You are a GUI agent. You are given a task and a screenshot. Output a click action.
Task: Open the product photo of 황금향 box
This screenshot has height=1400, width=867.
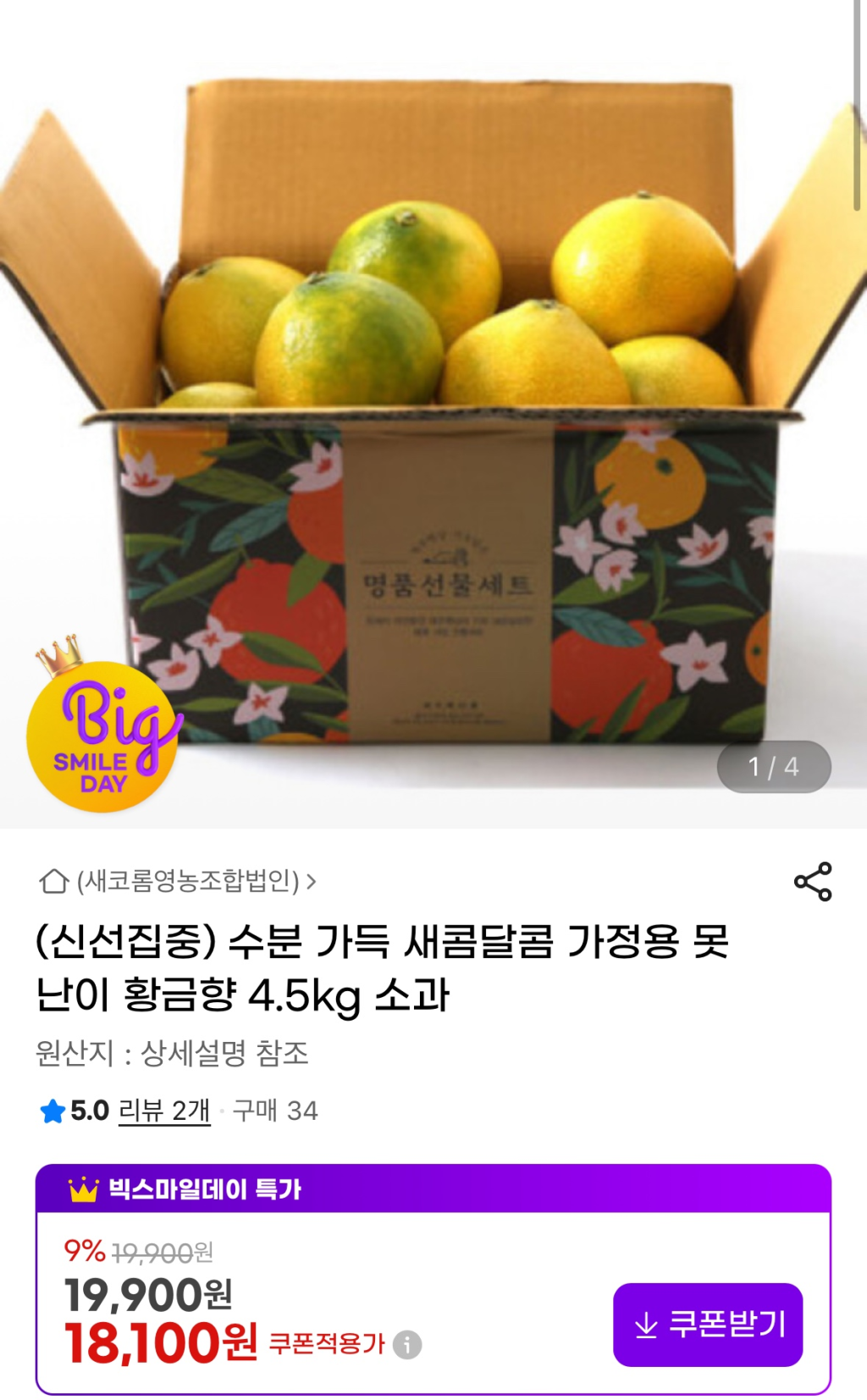click(x=433, y=415)
